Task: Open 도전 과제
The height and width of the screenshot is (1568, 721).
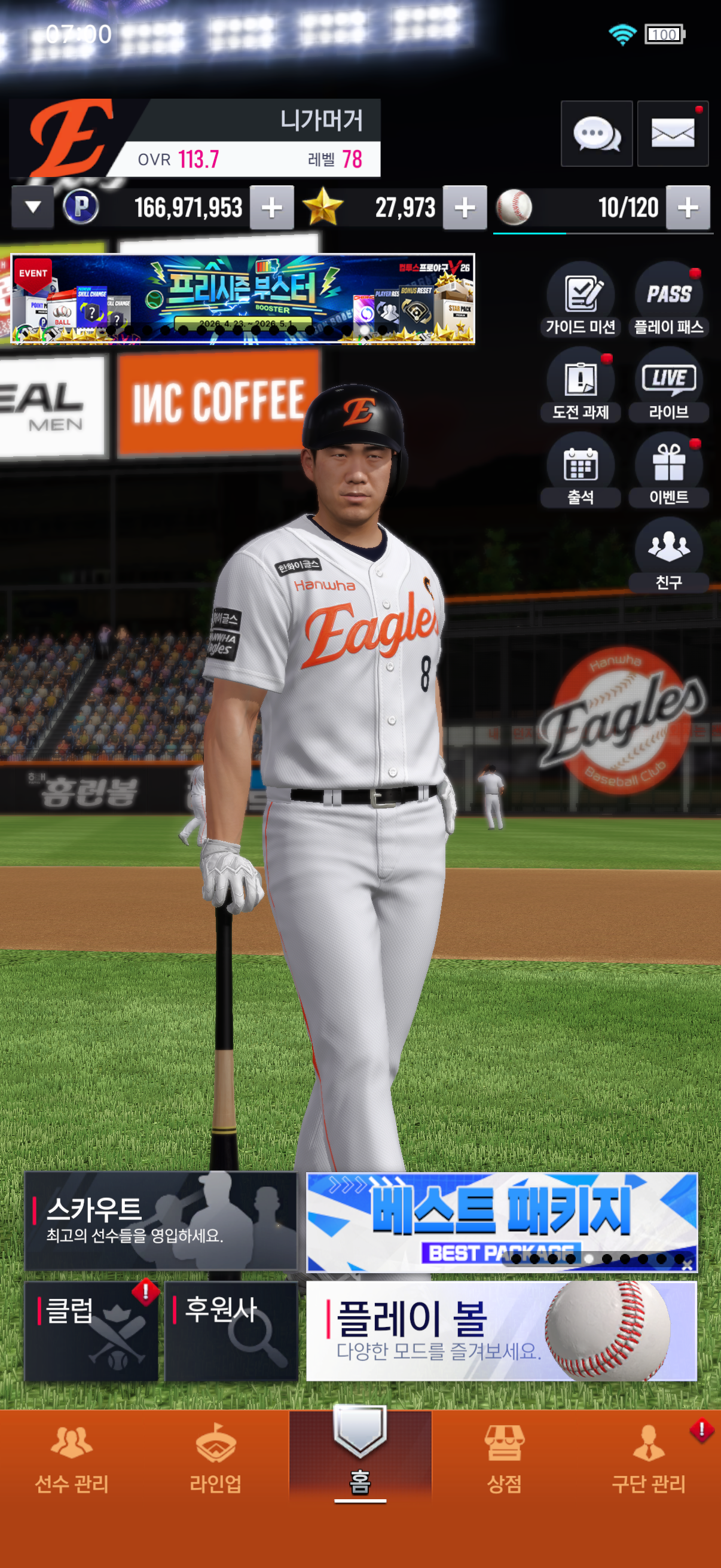Action: click(581, 384)
